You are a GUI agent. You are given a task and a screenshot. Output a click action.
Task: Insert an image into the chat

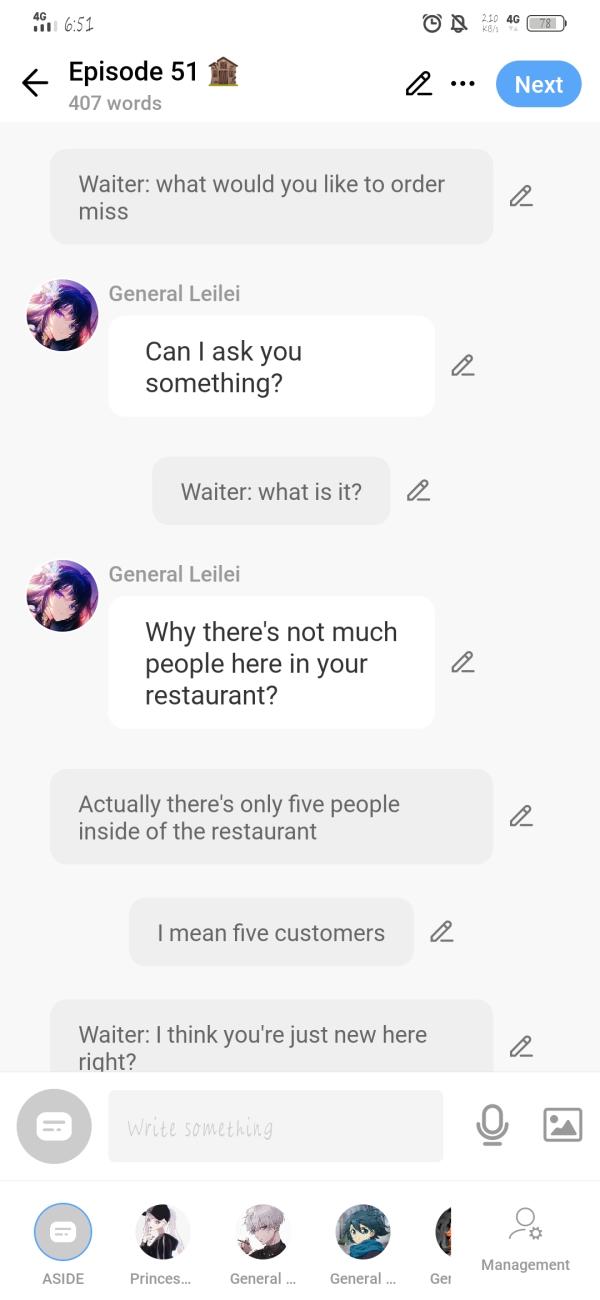562,1126
